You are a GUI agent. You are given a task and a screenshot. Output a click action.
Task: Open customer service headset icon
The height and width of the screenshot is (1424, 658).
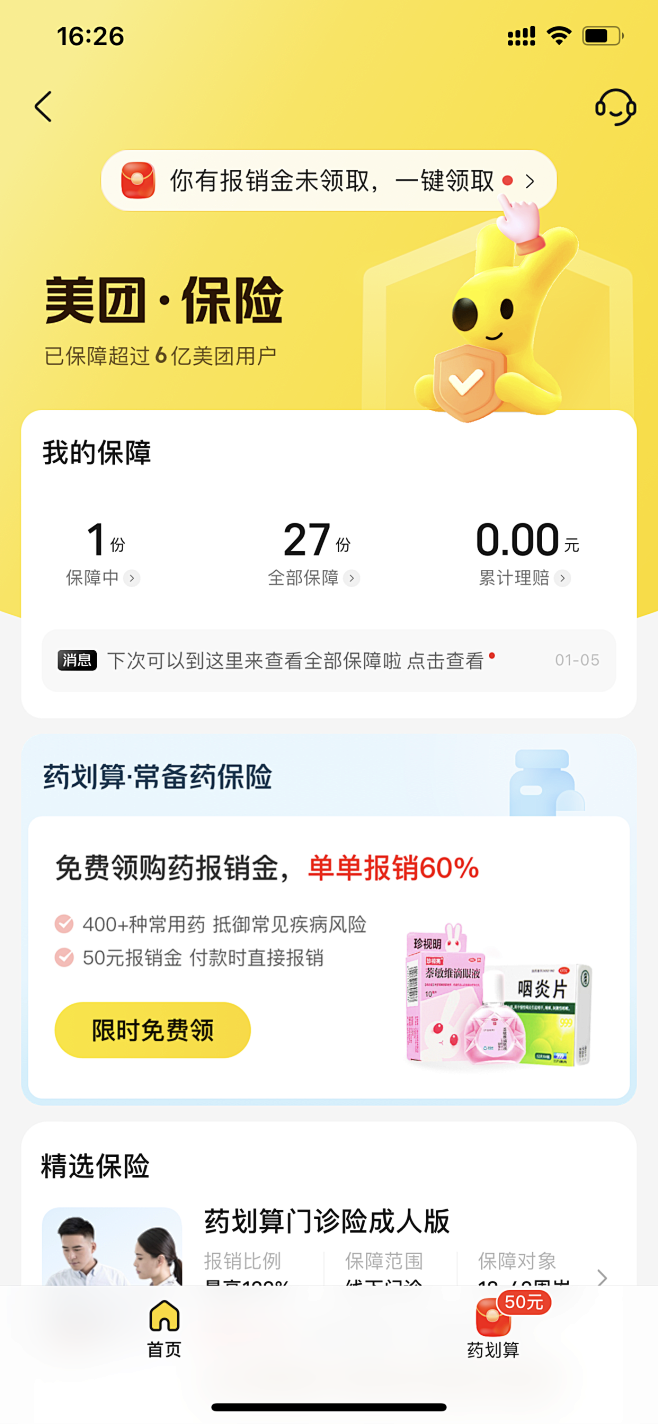coord(614,106)
